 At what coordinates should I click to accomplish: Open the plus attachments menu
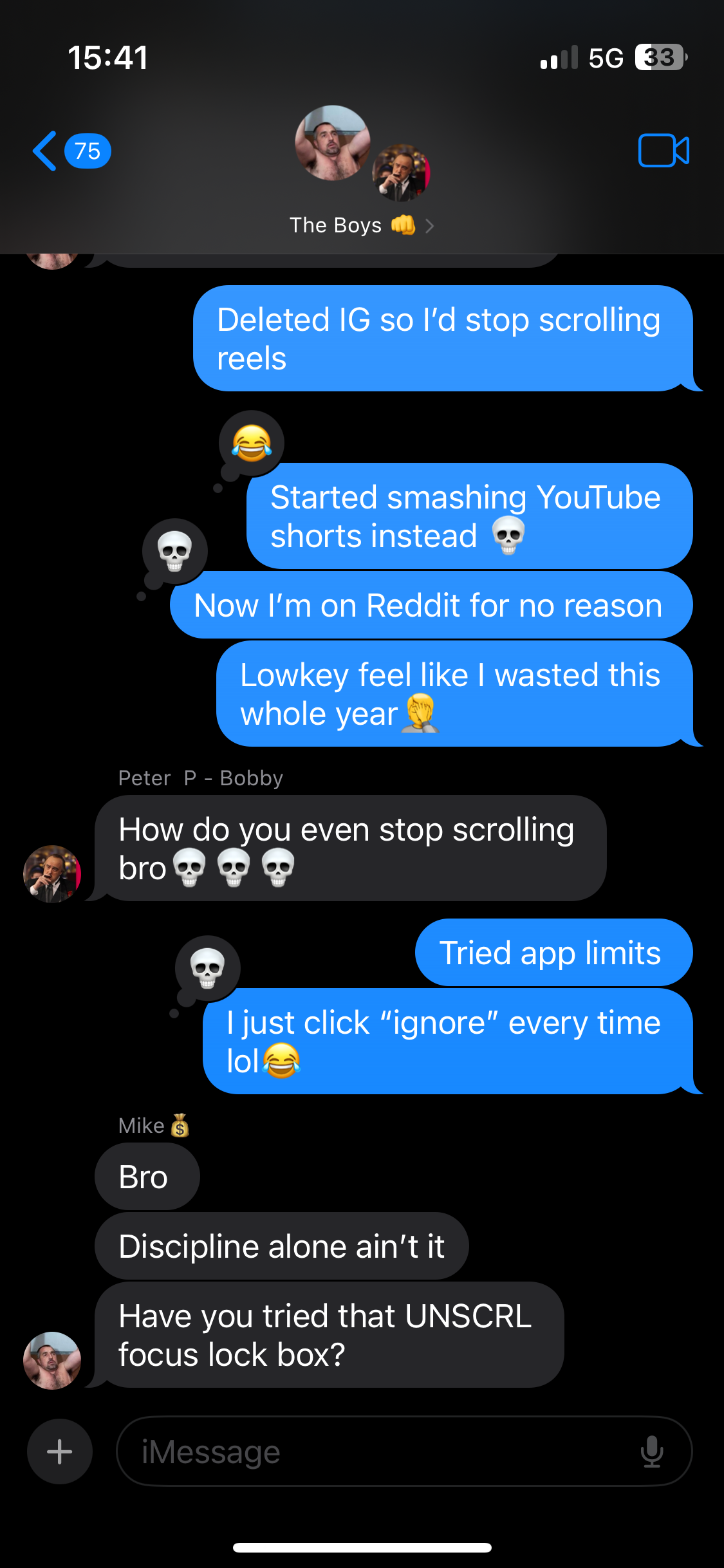60,1451
